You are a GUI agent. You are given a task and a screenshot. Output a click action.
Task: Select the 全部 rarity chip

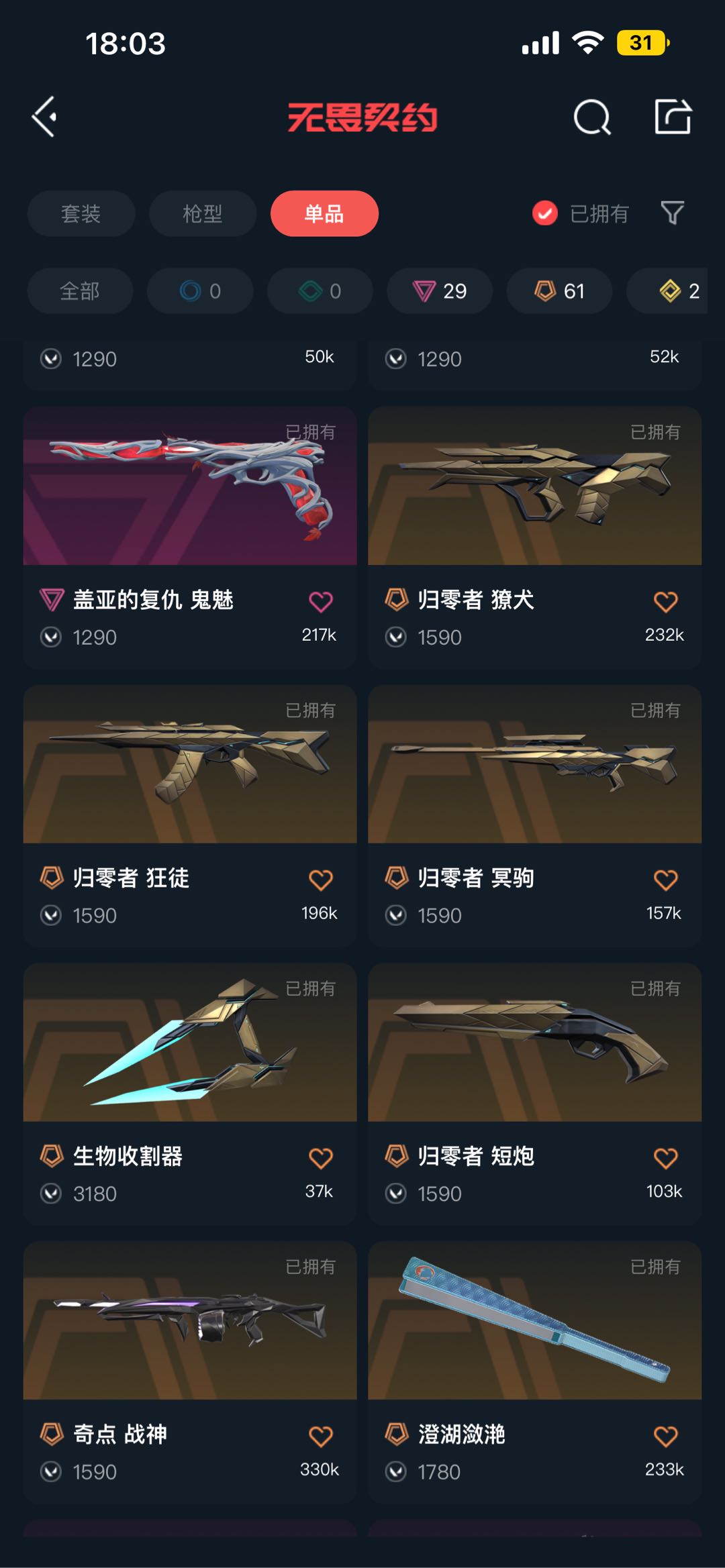pyautogui.click(x=80, y=291)
